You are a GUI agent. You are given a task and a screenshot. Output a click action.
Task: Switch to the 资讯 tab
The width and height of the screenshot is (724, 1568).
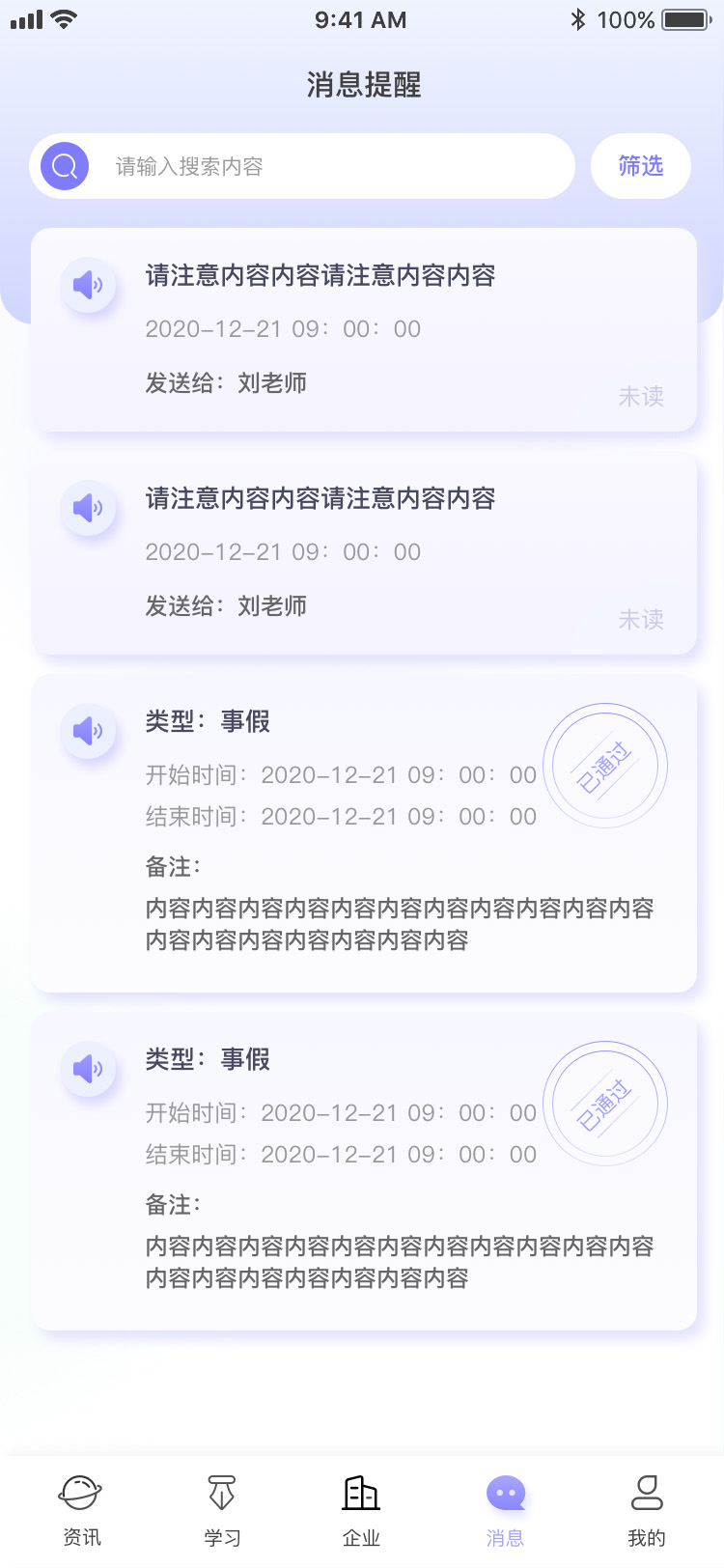pos(81,1511)
